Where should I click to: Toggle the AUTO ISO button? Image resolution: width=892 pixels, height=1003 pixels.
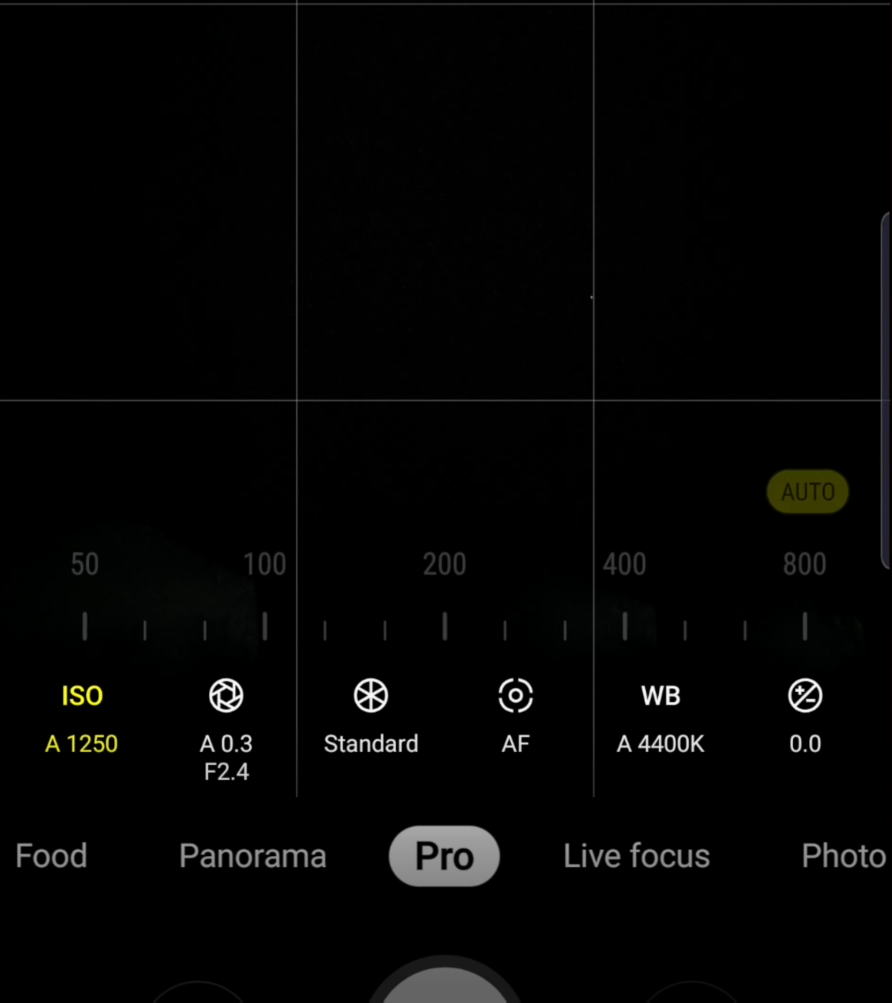click(807, 492)
